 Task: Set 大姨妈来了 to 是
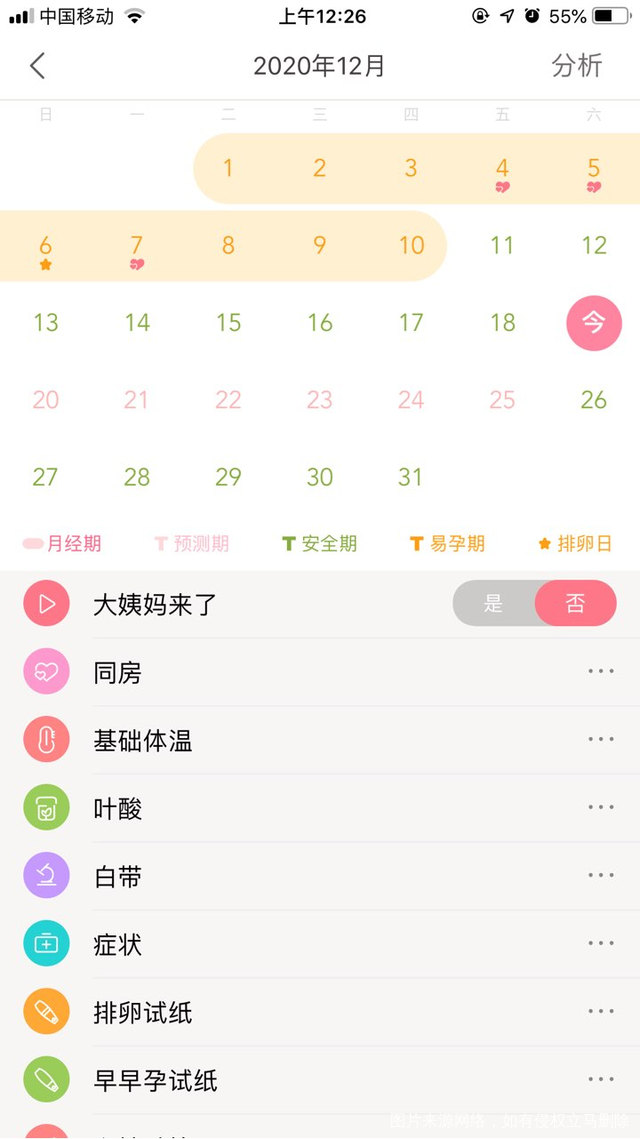click(x=494, y=604)
